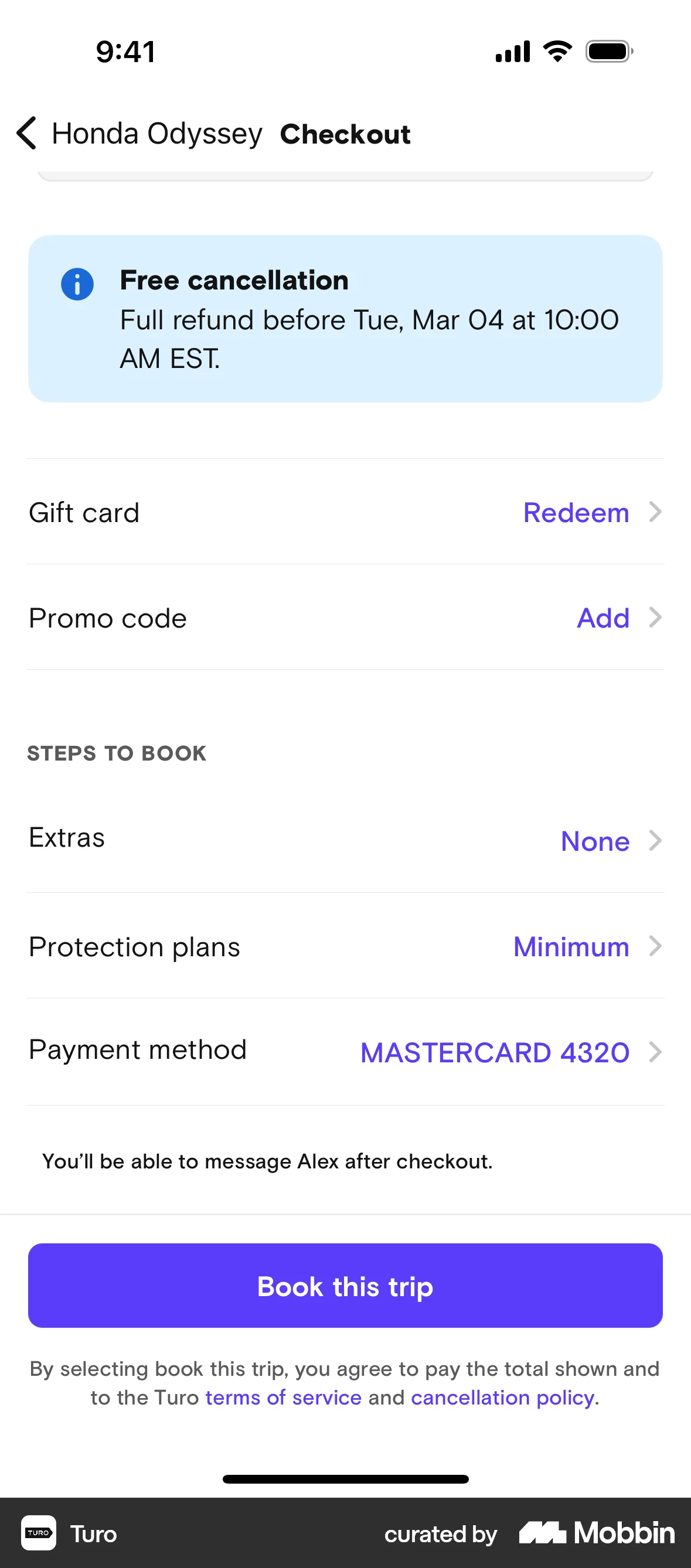The height and width of the screenshot is (1568, 691).
Task: Open the Promo code row via its chevron
Action: click(656, 617)
